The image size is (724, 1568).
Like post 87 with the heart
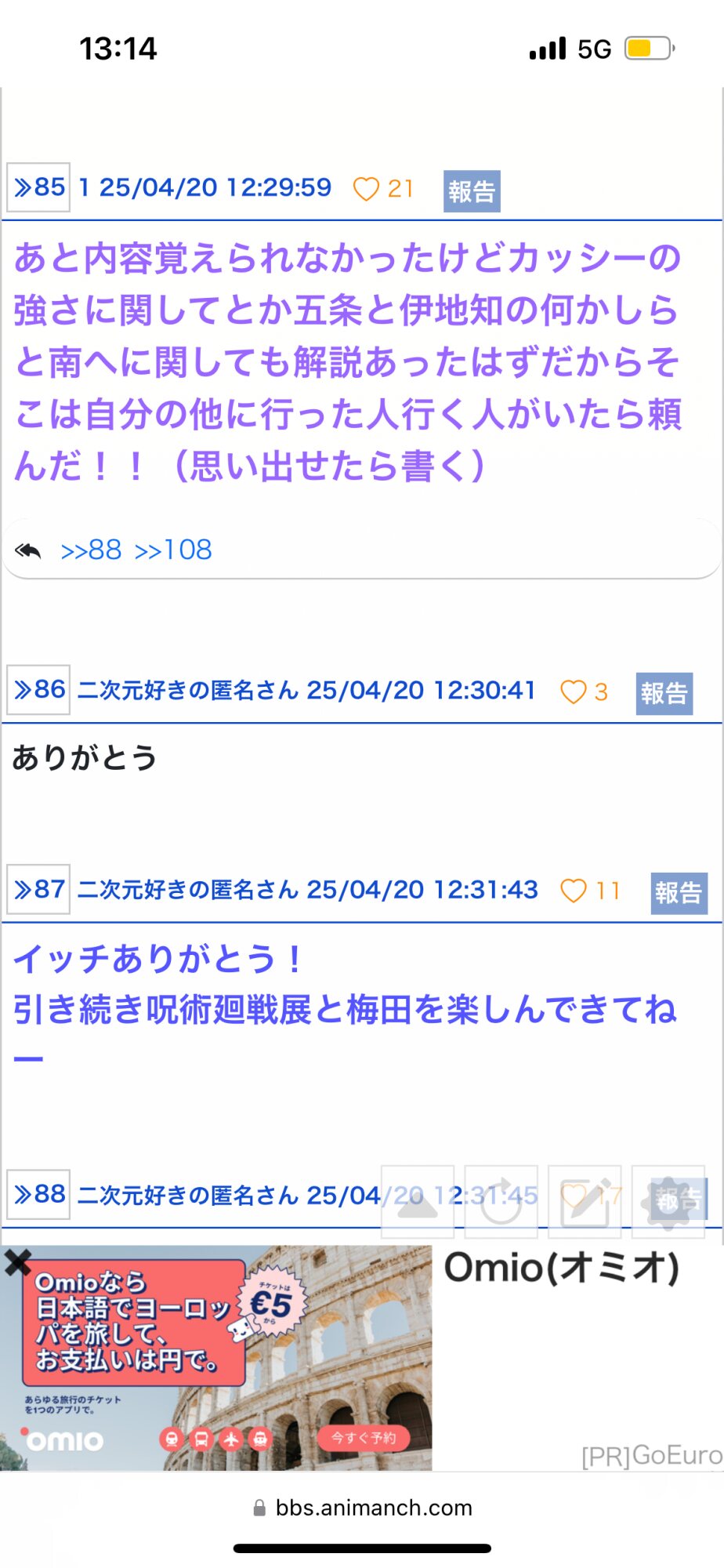[x=573, y=891]
